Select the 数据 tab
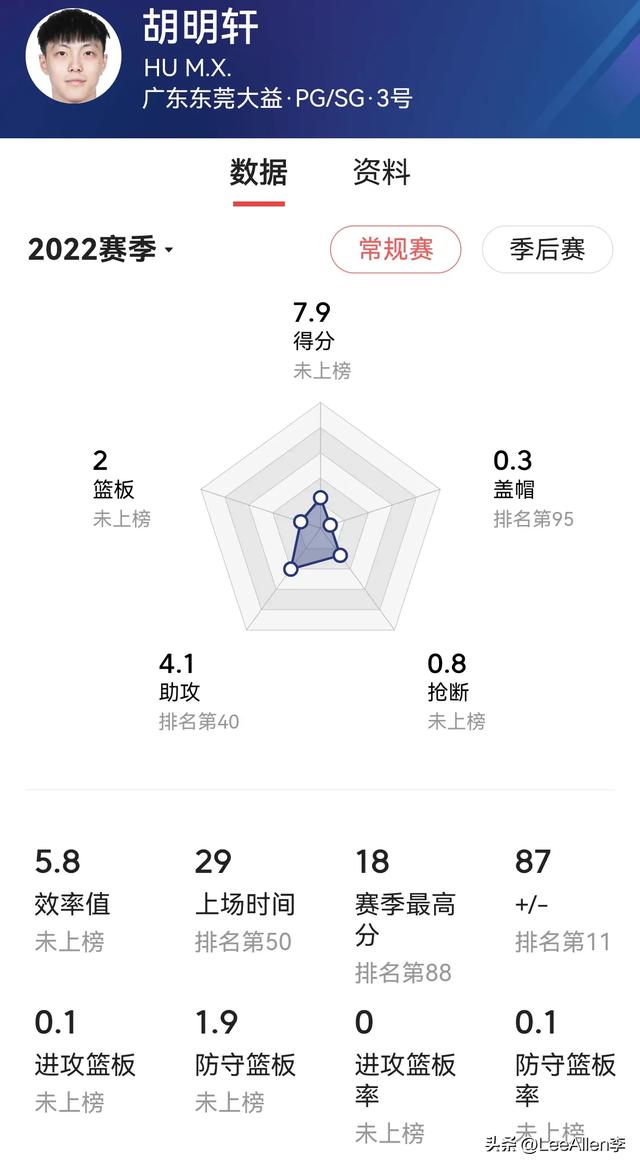Viewport: 640px width, 1167px height. pyautogui.click(x=259, y=172)
